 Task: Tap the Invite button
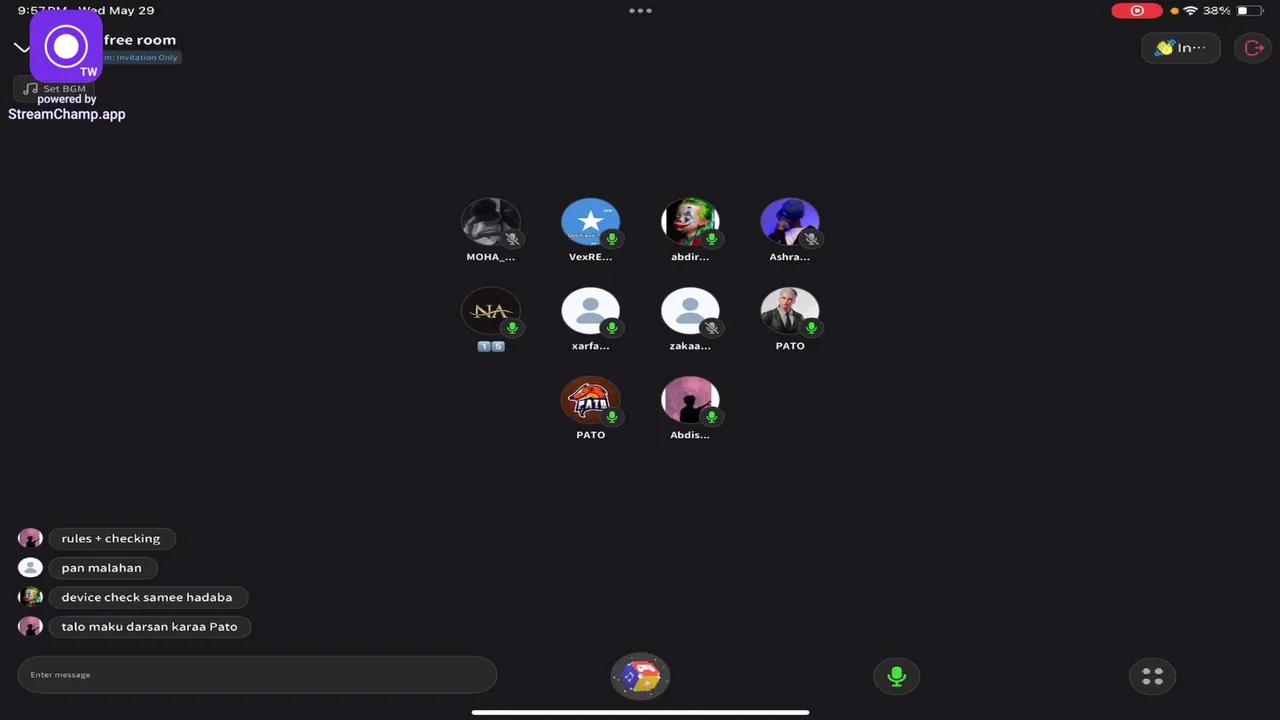pyautogui.click(x=1180, y=48)
